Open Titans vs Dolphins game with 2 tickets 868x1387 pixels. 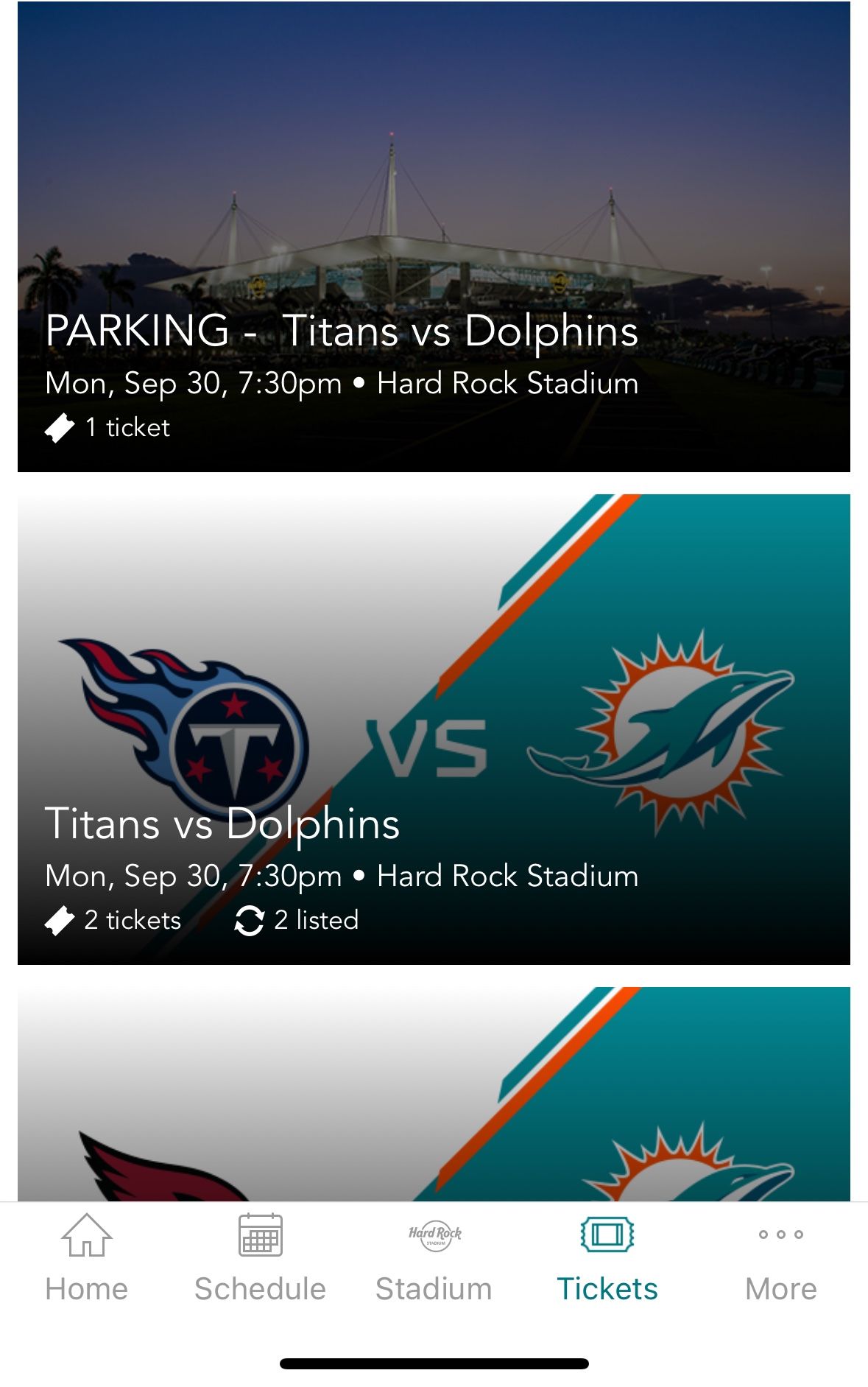(x=434, y=729)
